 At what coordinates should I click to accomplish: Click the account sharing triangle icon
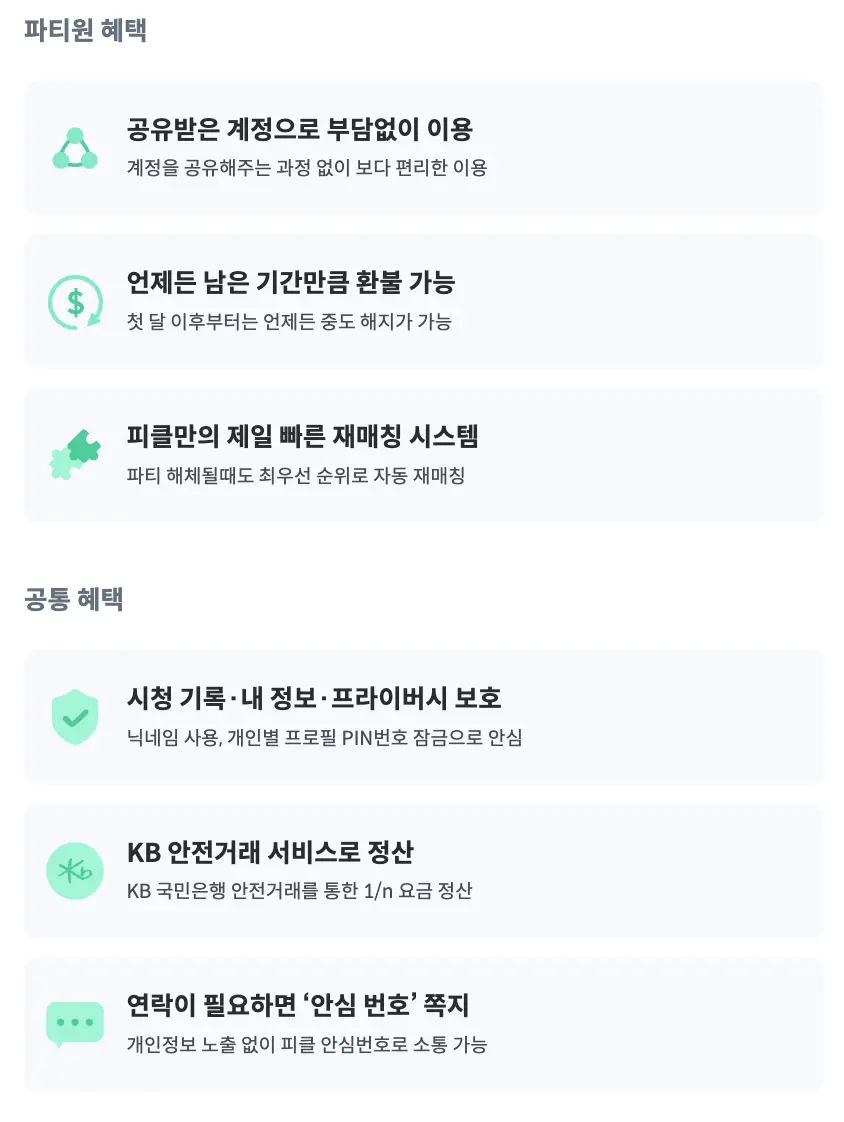click(74, 146)
